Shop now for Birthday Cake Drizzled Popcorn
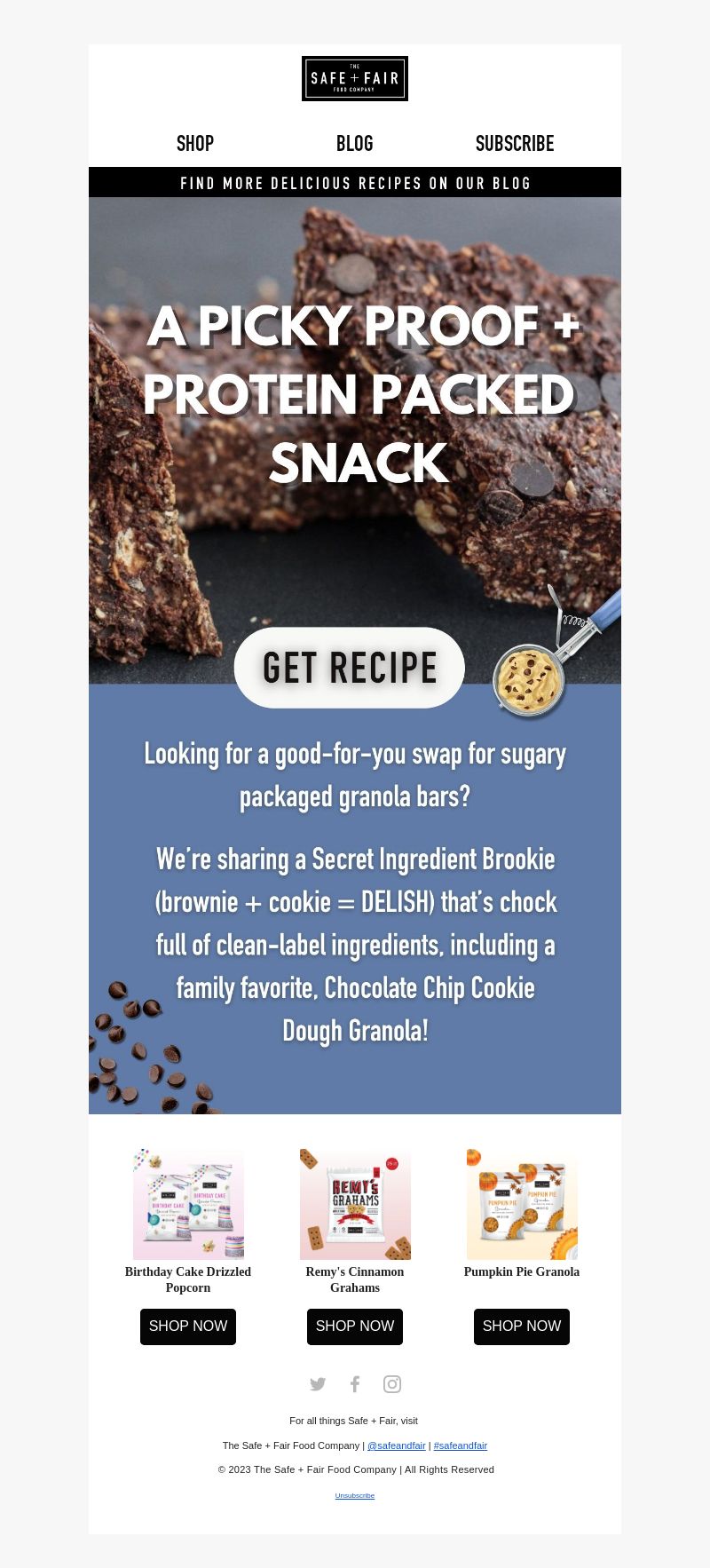This screenshot has width=710, height=1568. click(188, 1326)
